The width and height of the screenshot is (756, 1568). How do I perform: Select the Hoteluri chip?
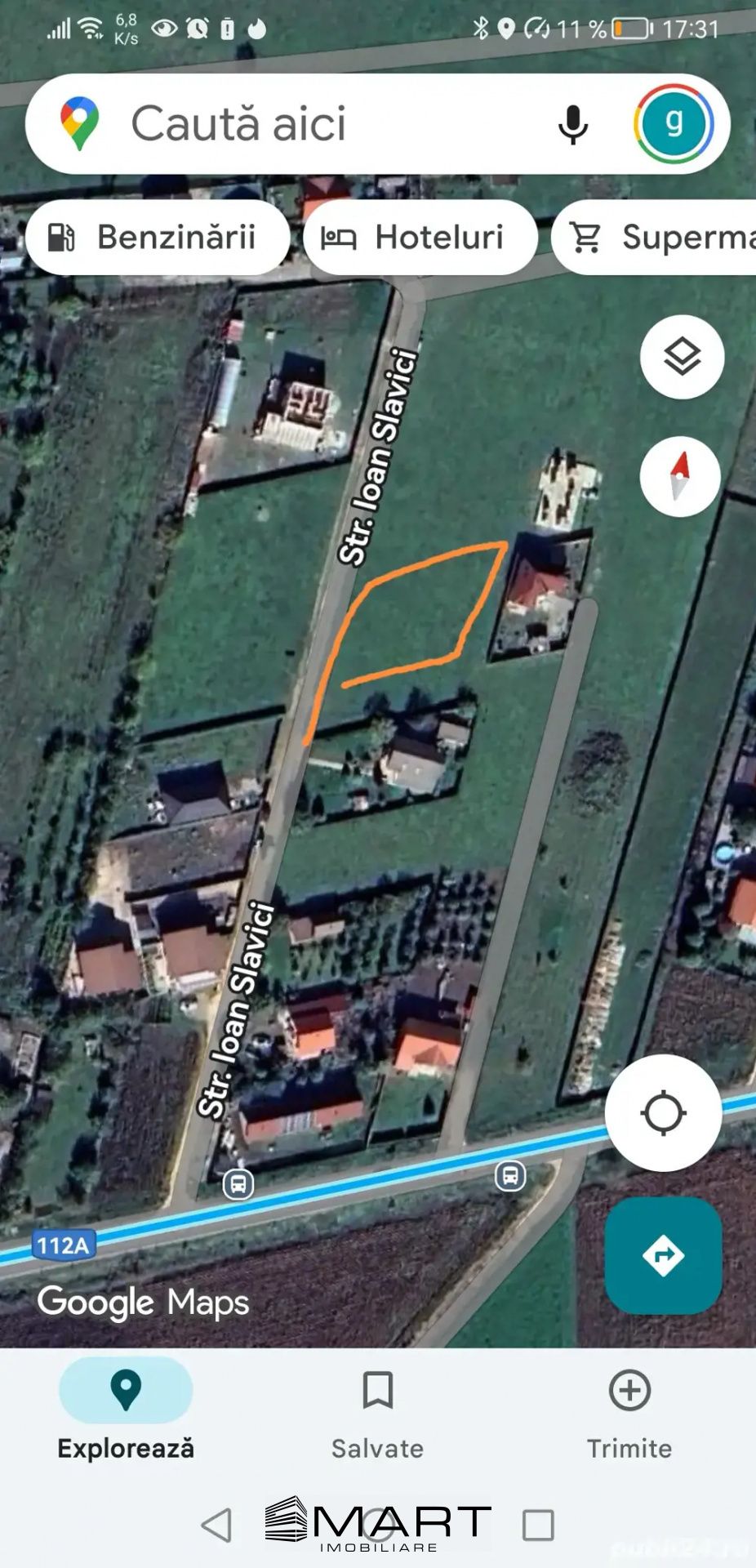click(x=420, y=238)
